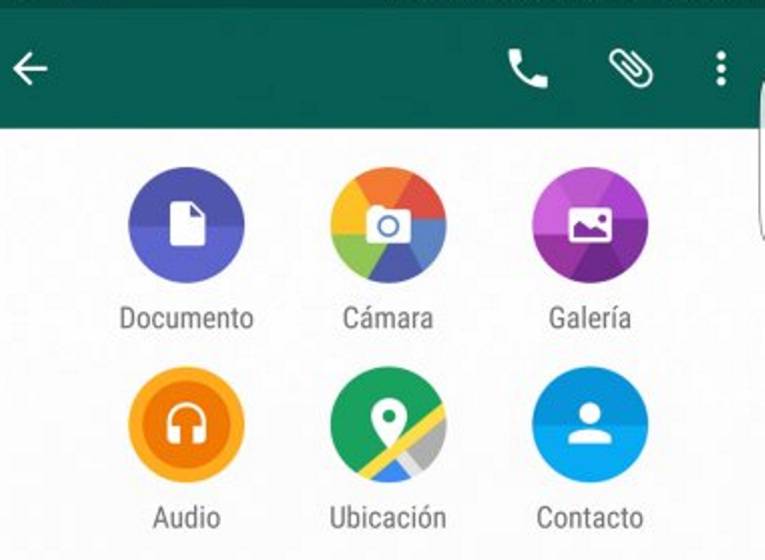The width and height of the screenshot is (765, 560).
Task: Tap the paperclip attach icon
Action: point(632,69)
